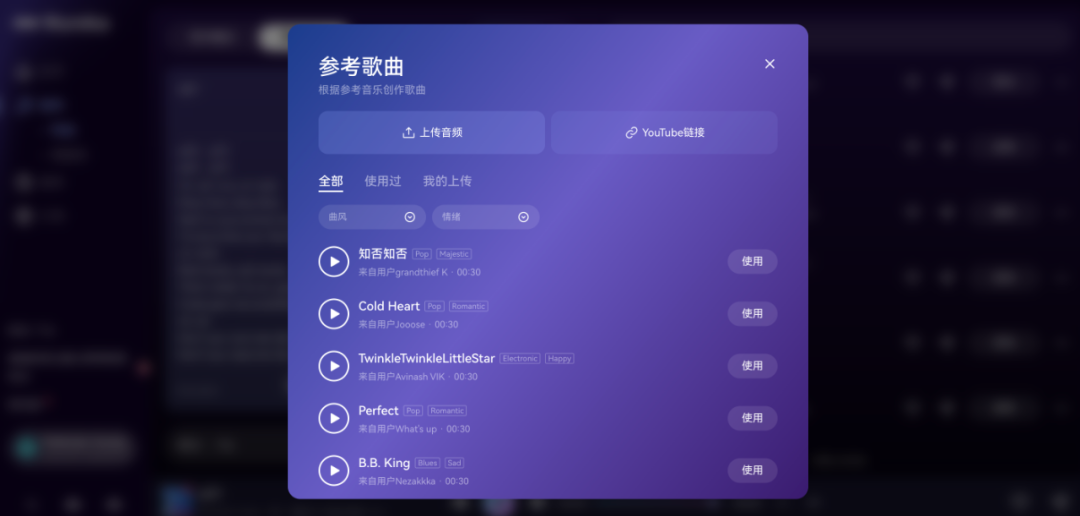Viewport: 1080px width, 516px height.
Task: Play the B.B. King preview
Action: coord(334,470)
